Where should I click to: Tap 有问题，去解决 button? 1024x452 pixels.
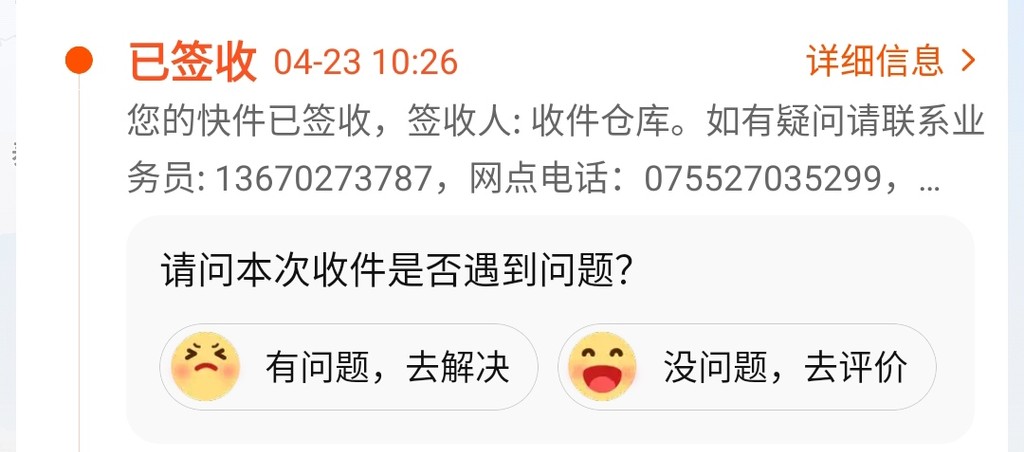[349, 367]
